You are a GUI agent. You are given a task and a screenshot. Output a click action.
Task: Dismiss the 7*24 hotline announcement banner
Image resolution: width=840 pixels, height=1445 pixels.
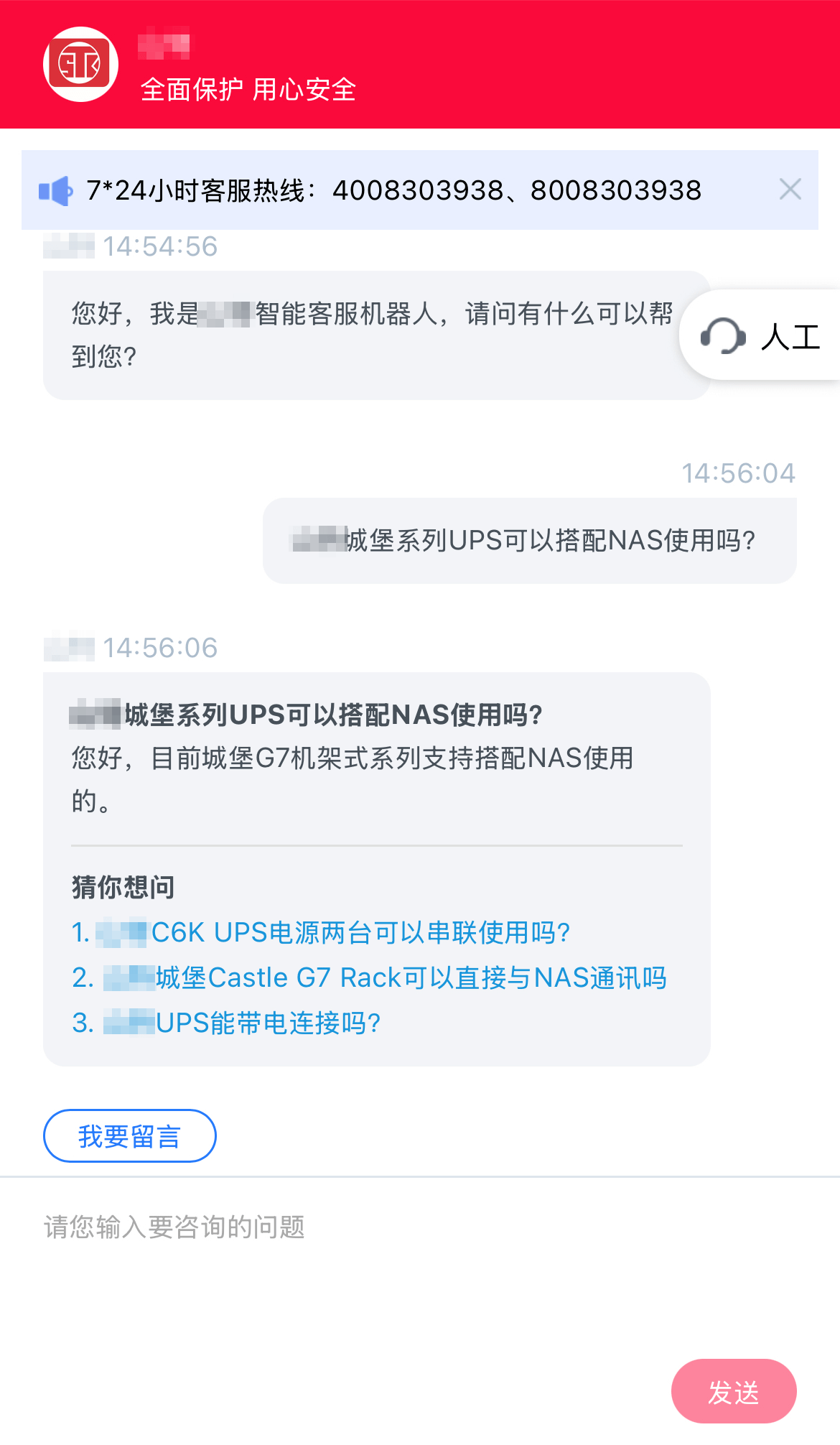(790, 190)
